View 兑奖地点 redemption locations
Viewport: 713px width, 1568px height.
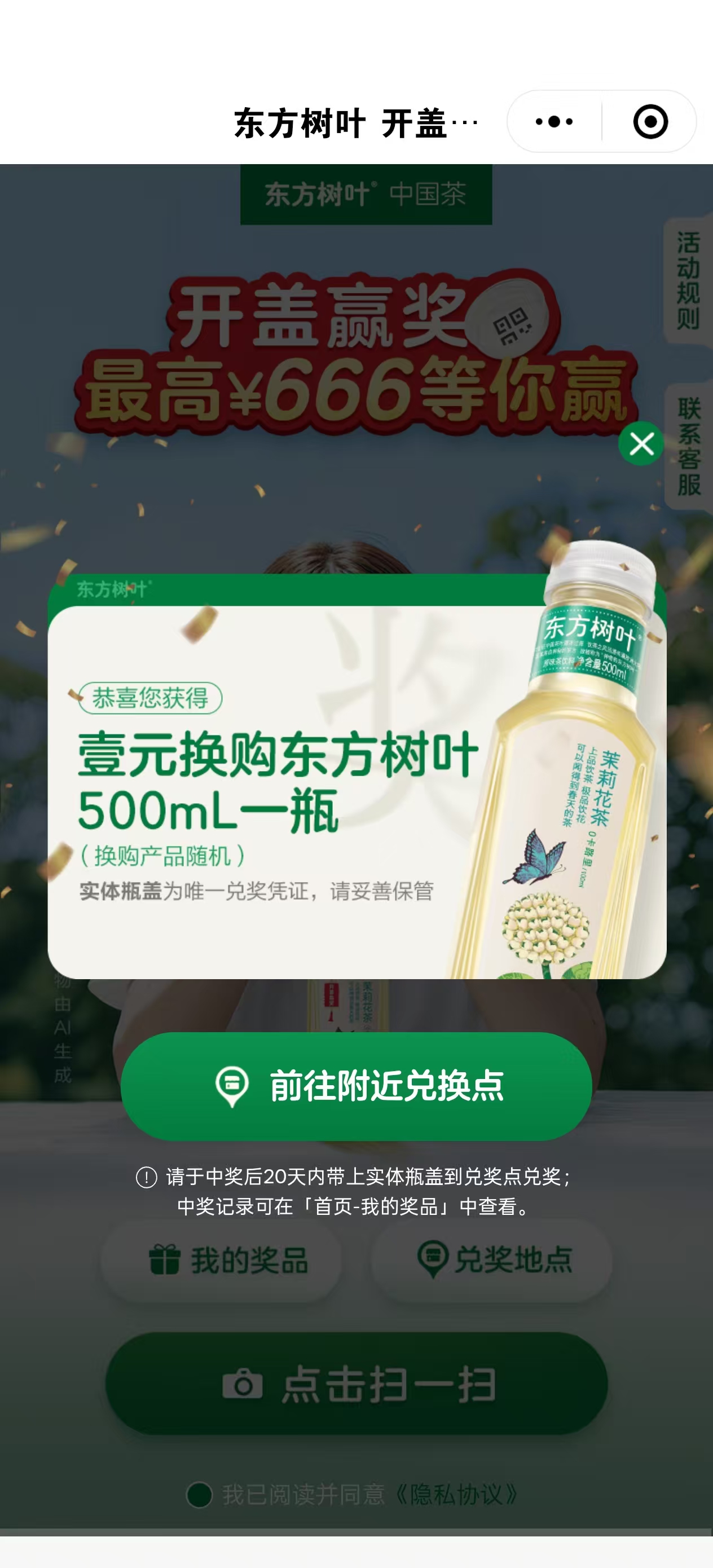pos(494,1259)
